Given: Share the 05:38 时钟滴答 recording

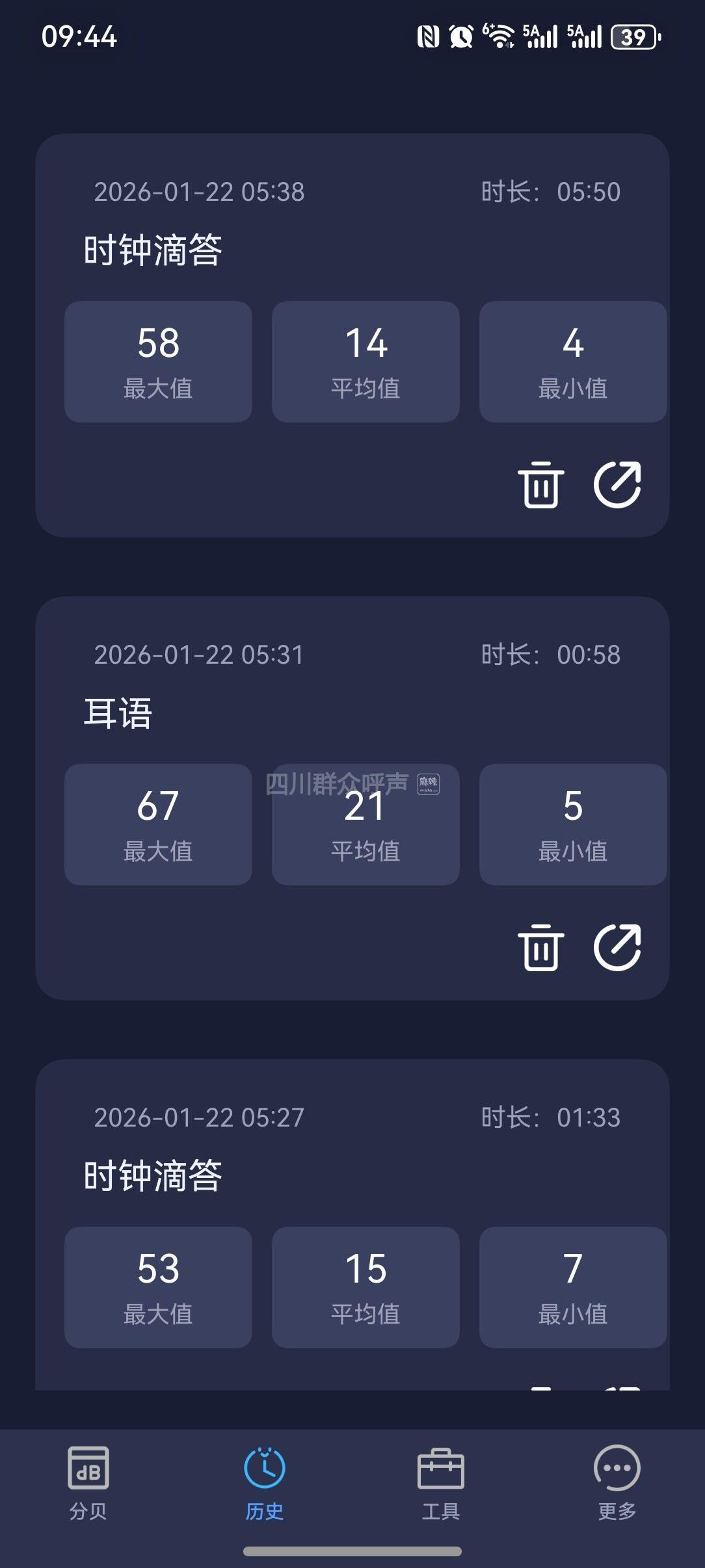Looking at the screenshot, I should tap(617, 485).
